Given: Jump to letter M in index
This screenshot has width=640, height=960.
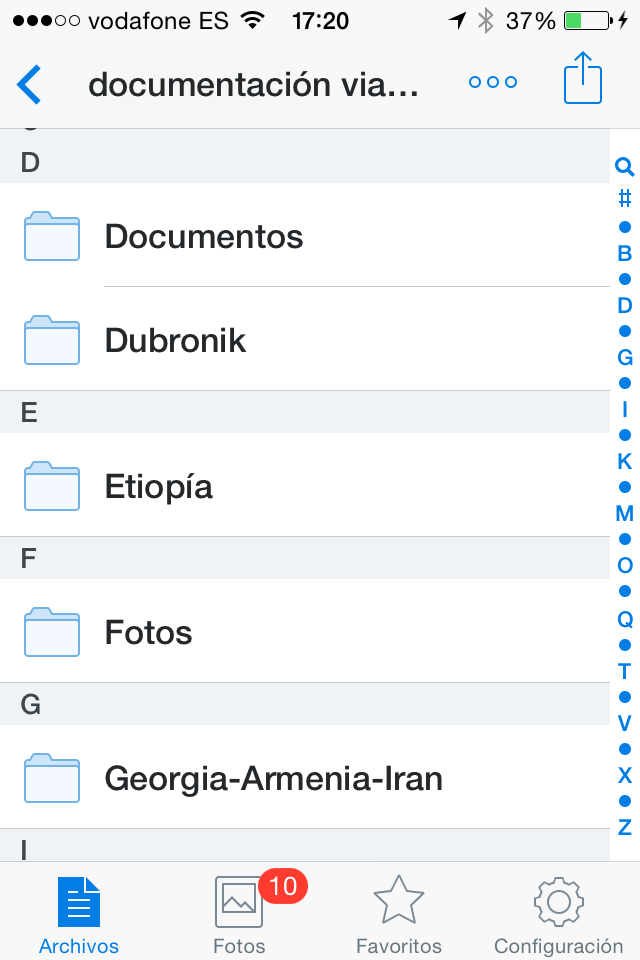Looking at the screenshot, I should point(625,514).
